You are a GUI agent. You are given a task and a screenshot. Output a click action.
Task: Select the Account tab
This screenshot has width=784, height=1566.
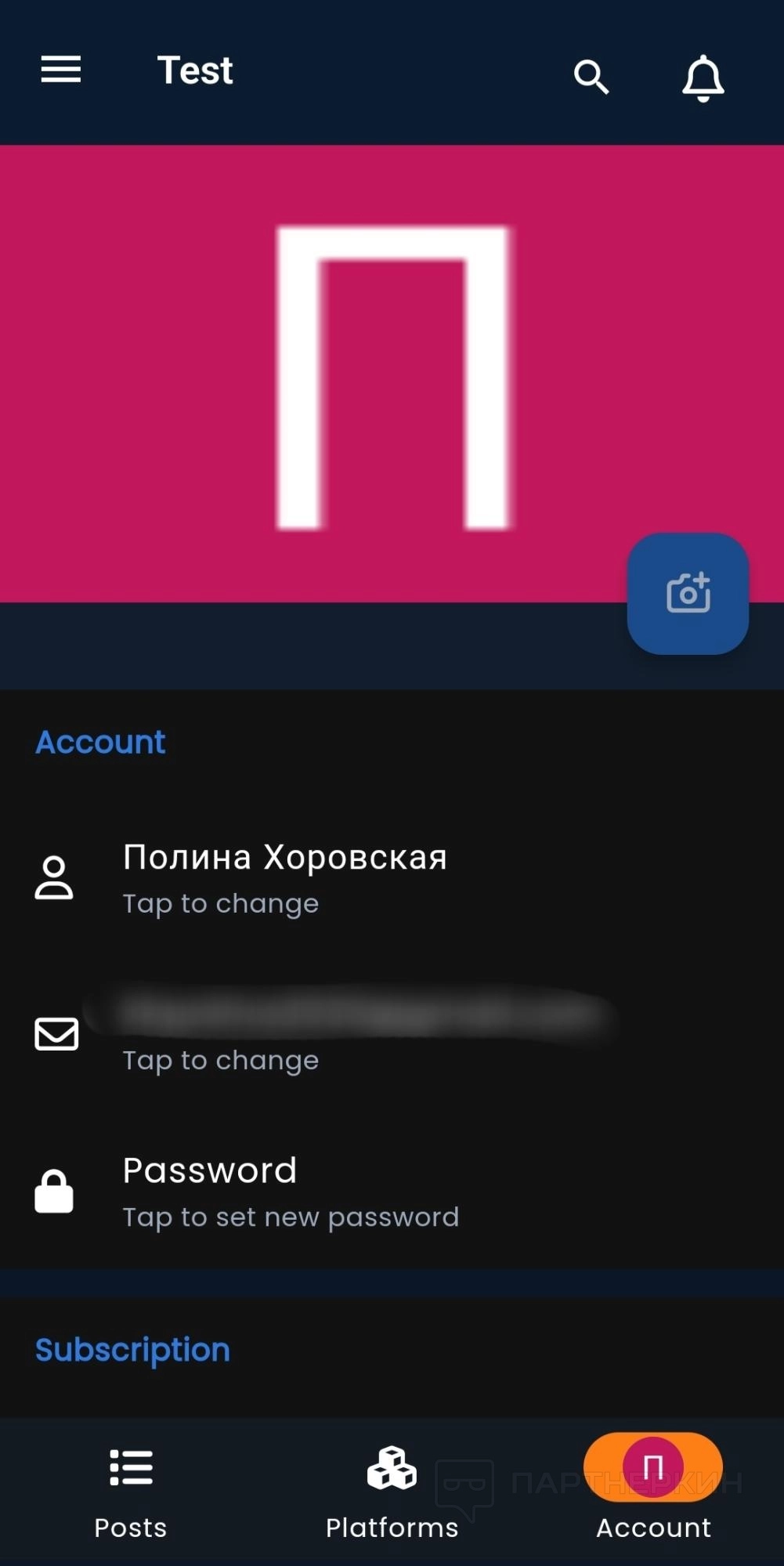(653, 1492)
